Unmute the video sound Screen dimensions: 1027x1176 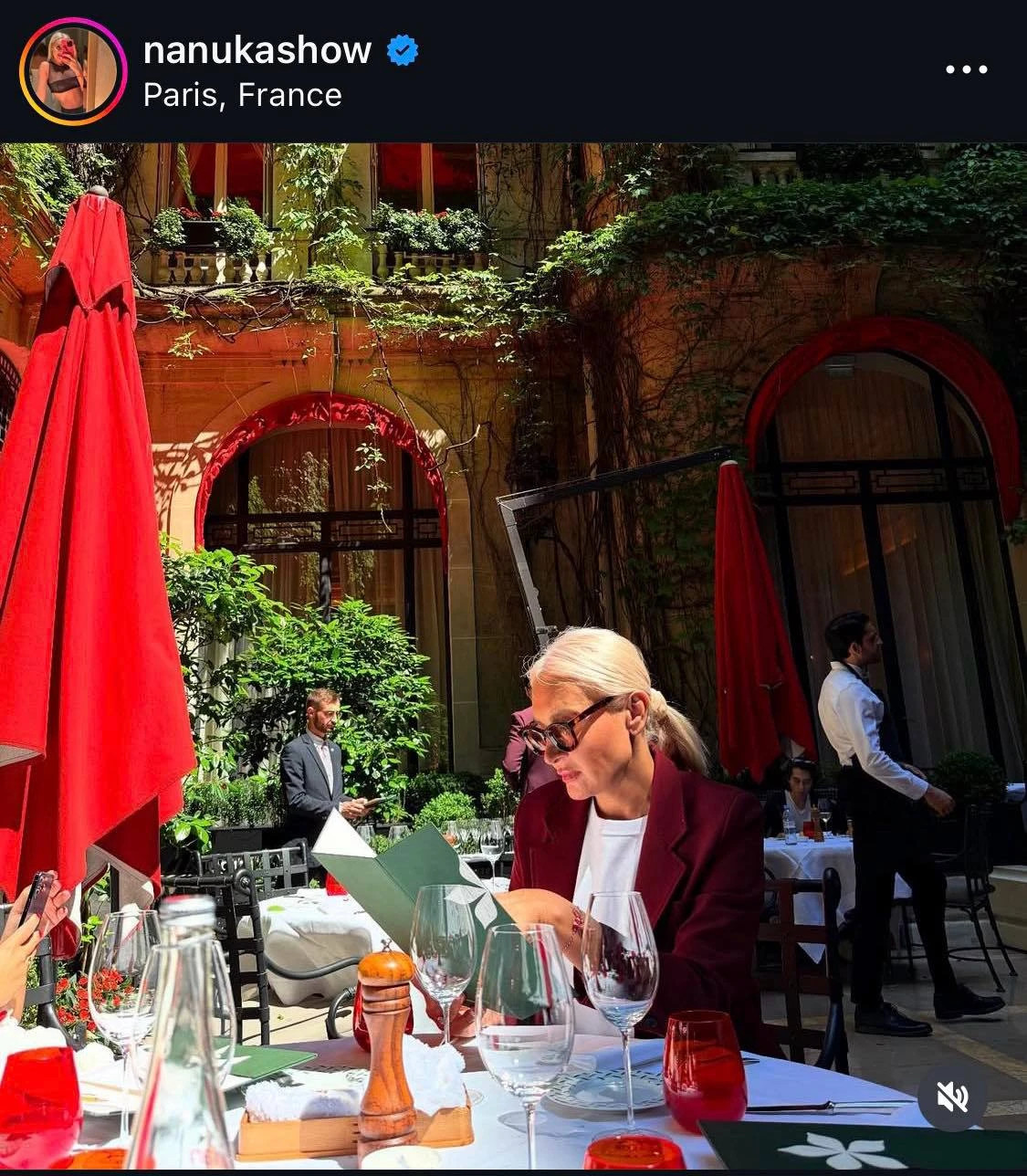pyautogui.click(x=952, y=1096)
